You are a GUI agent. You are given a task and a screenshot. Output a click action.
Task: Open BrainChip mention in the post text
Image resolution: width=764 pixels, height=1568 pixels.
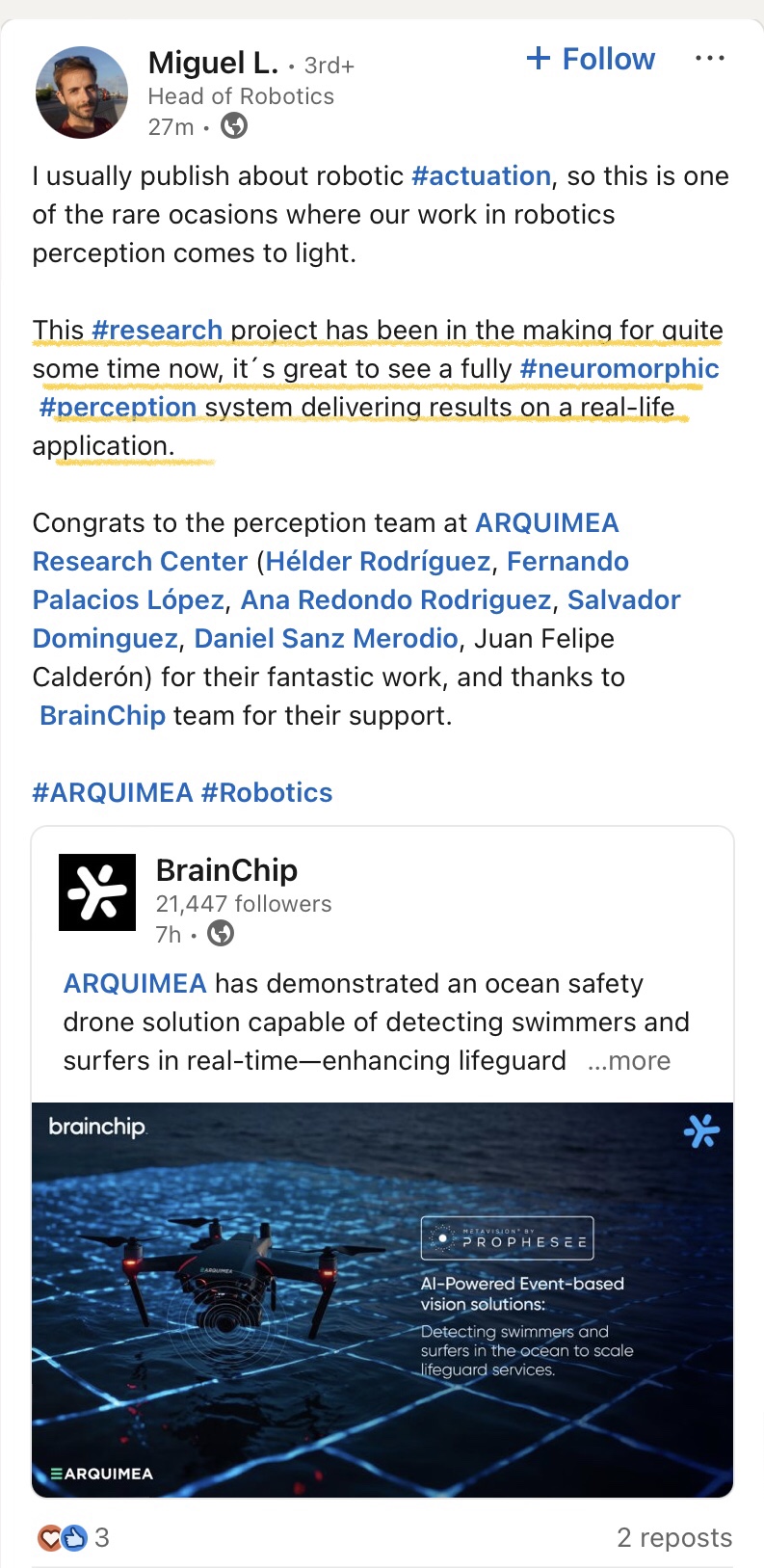pos(102,716)
